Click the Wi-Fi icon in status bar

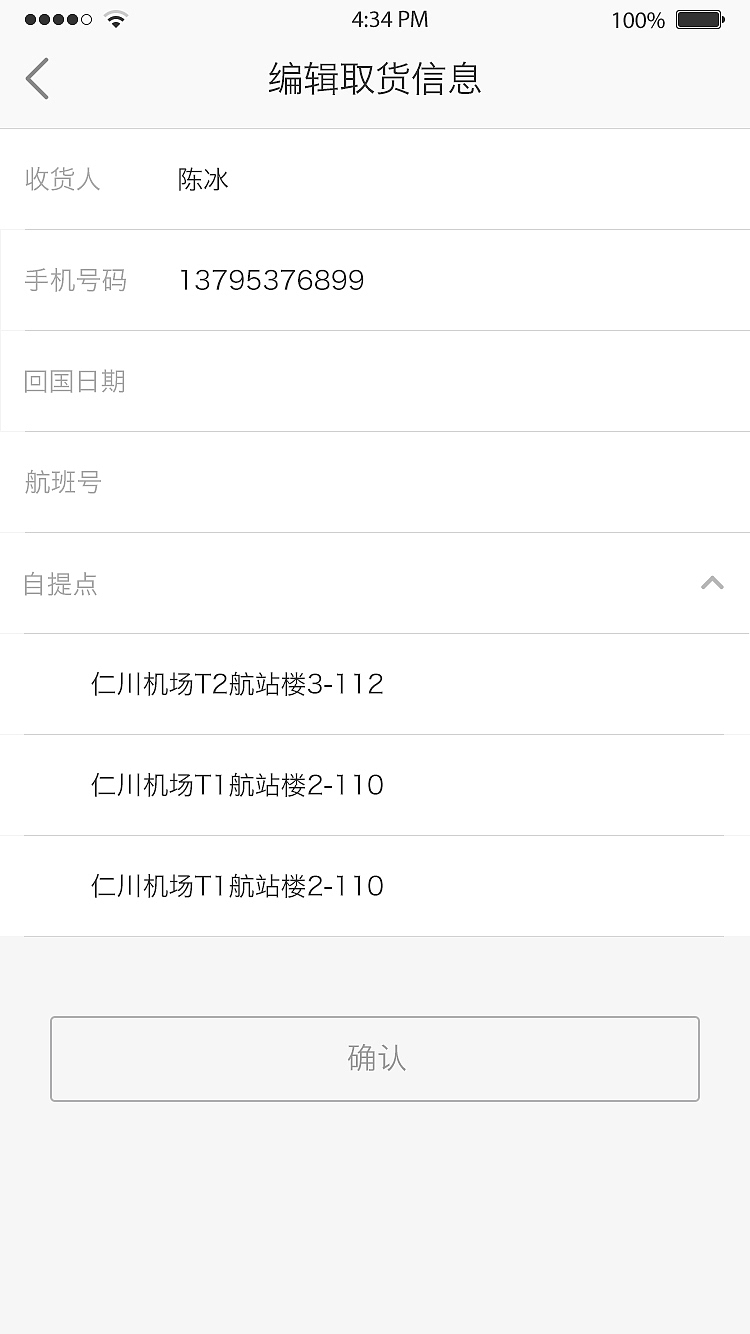point(114,17)
